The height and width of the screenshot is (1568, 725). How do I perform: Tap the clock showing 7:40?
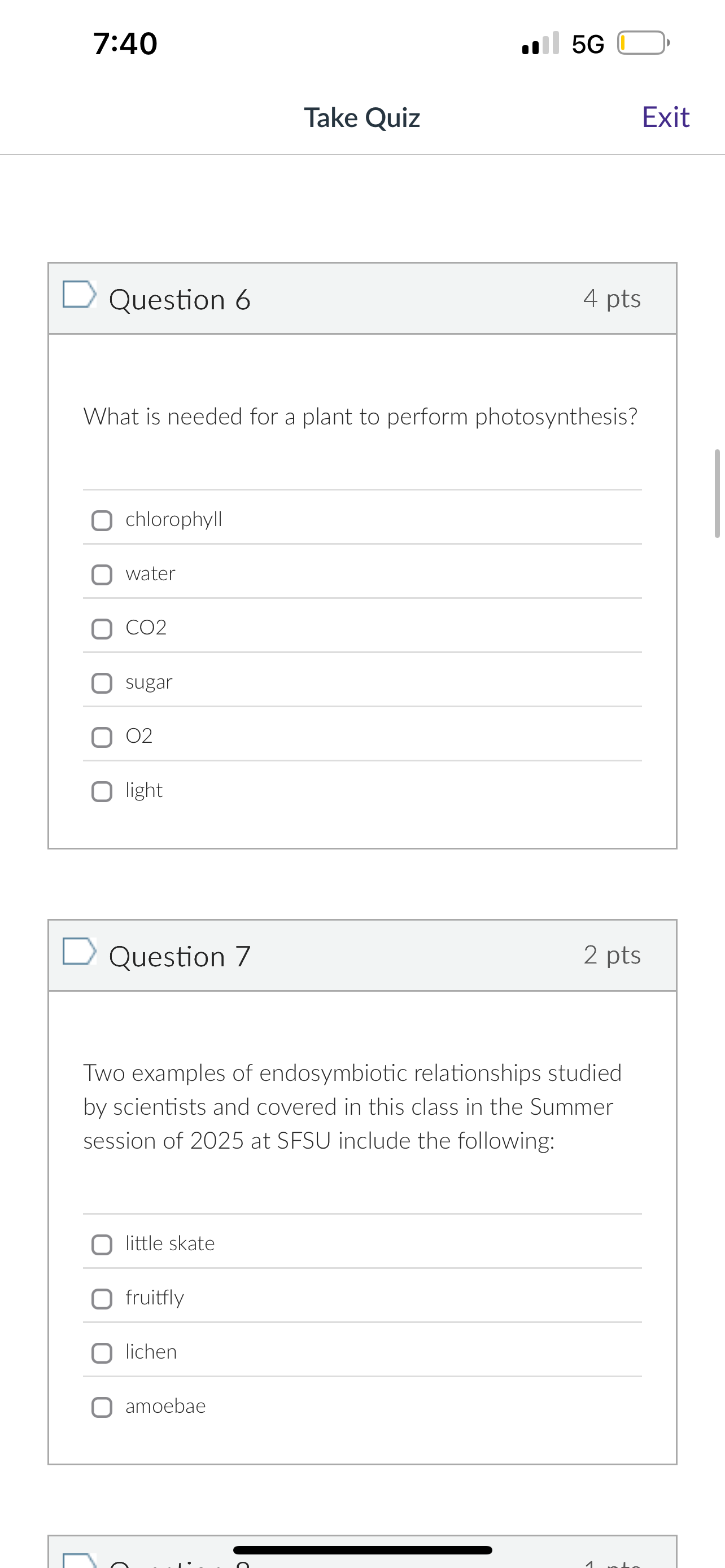click(125, 42)
